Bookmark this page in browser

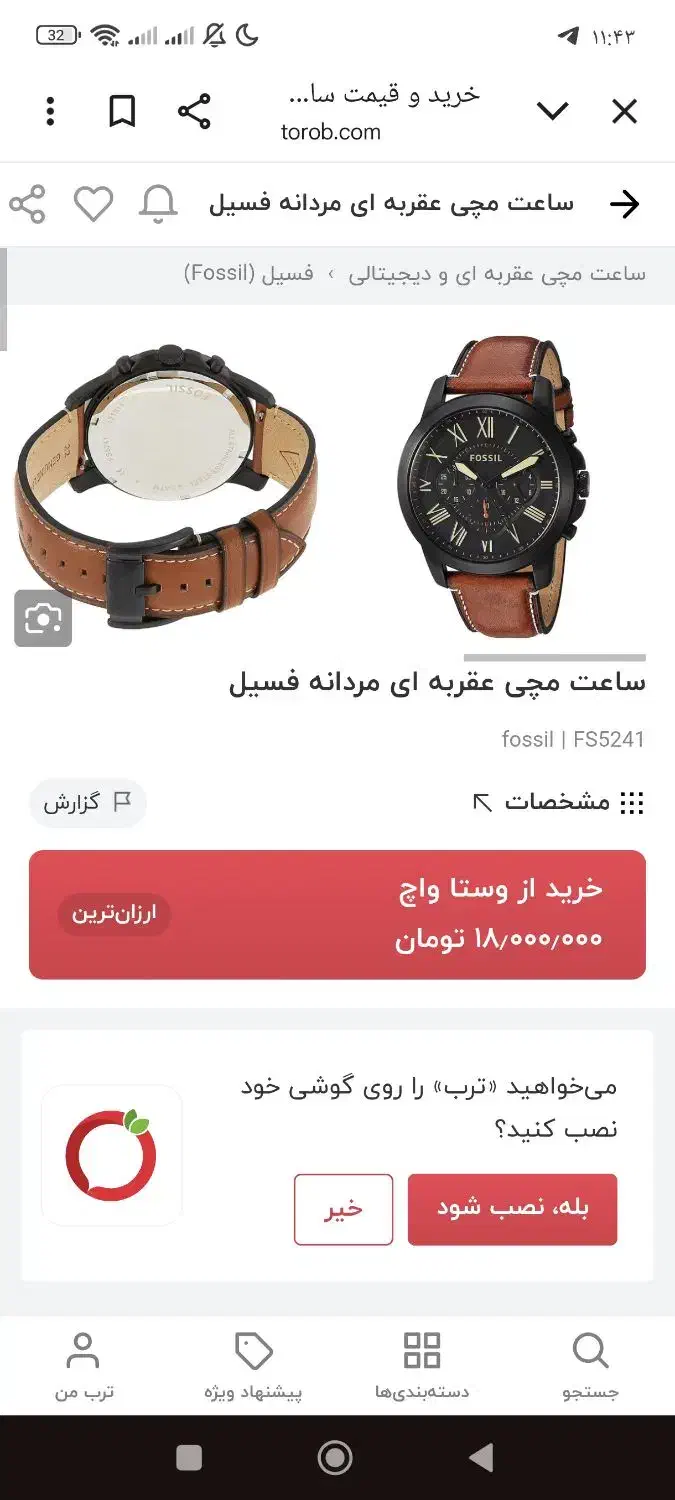[122, 111]
